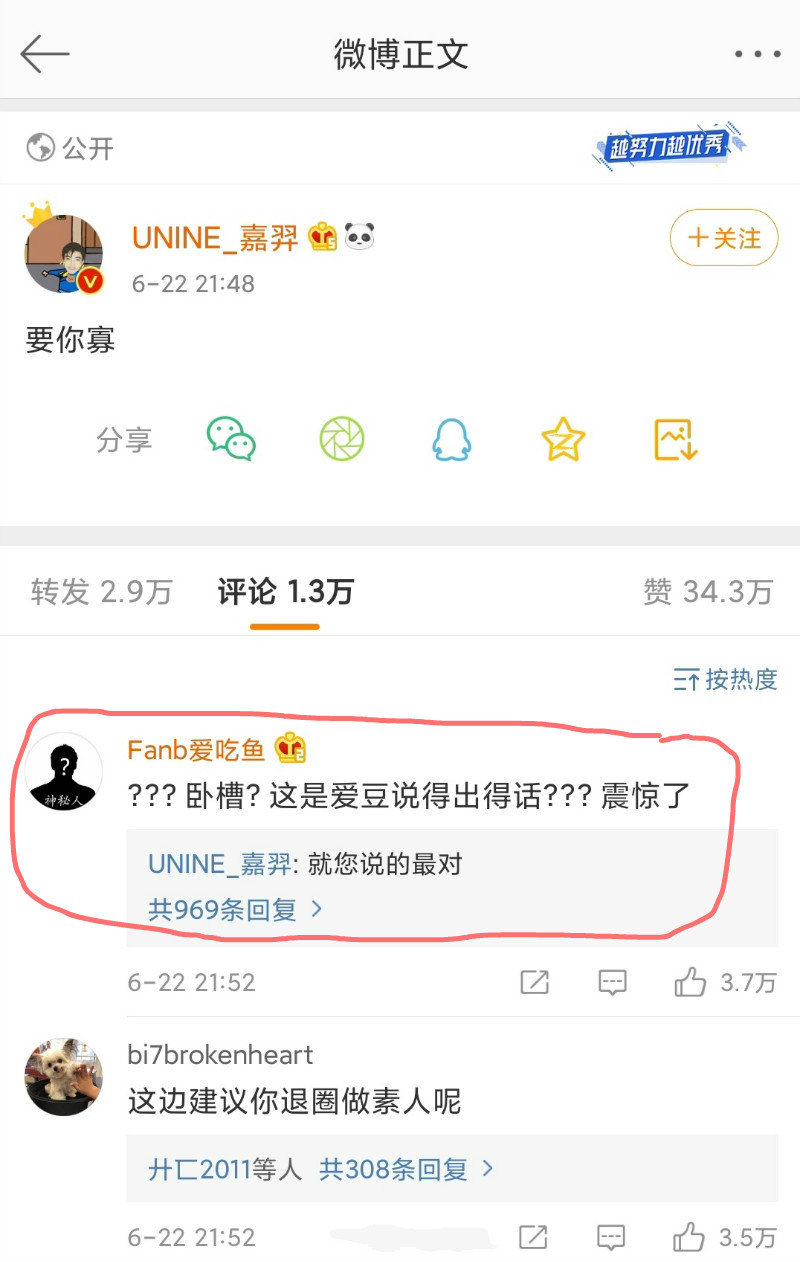Repost Fanb爱吃鱼's comment
The height and width of the screenshot is (1262, 800).
coord(535,983)
